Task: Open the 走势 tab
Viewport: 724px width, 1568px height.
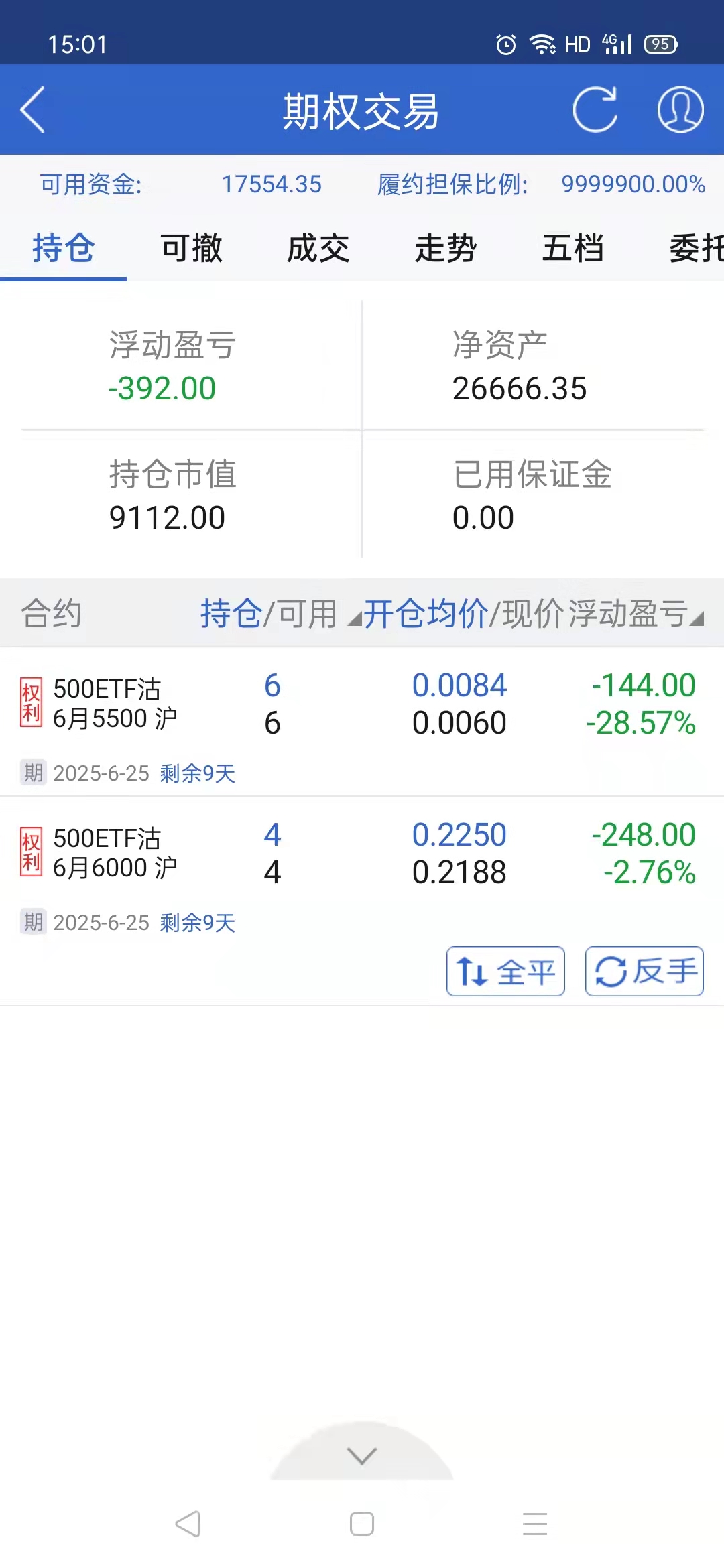Action: (446, 249)
